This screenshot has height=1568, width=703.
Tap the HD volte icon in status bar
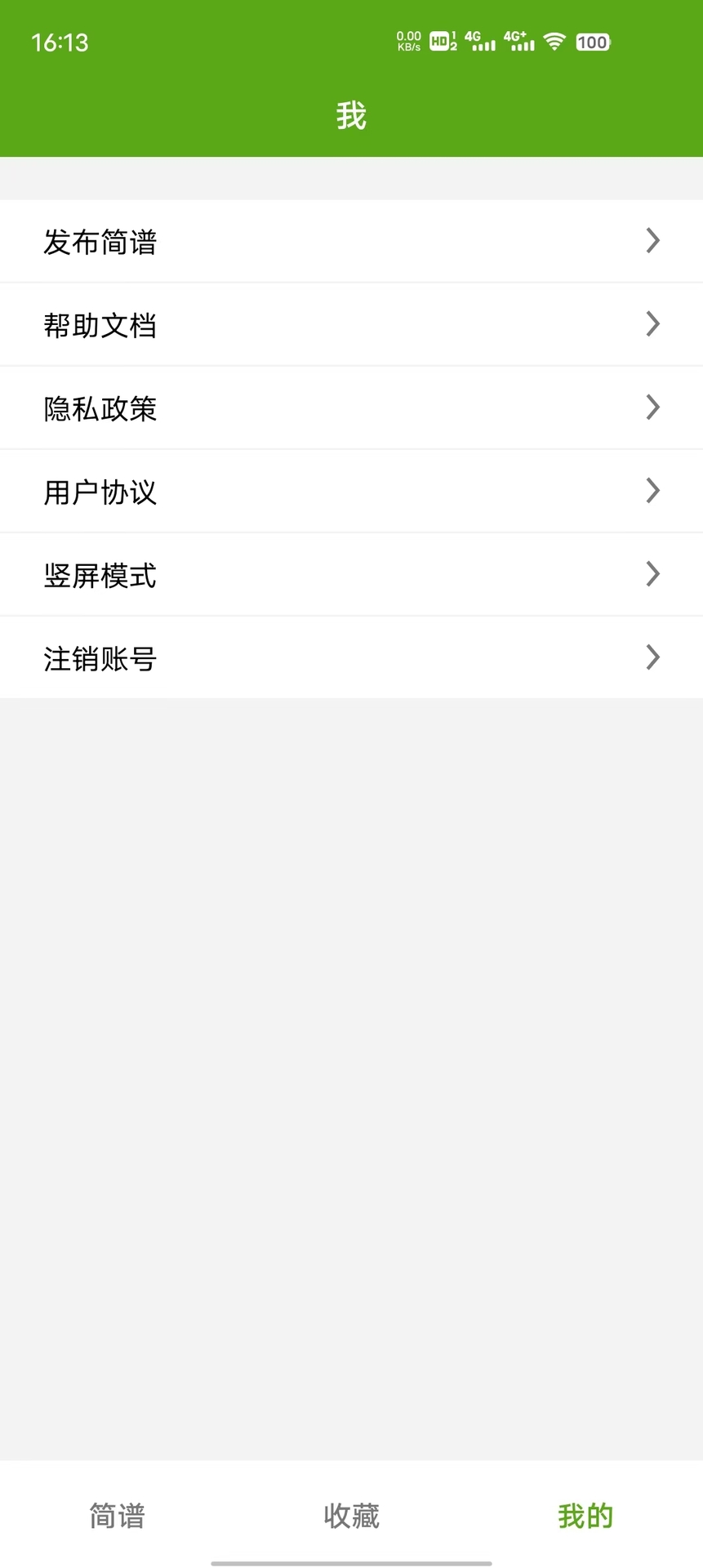coord(440,42)
